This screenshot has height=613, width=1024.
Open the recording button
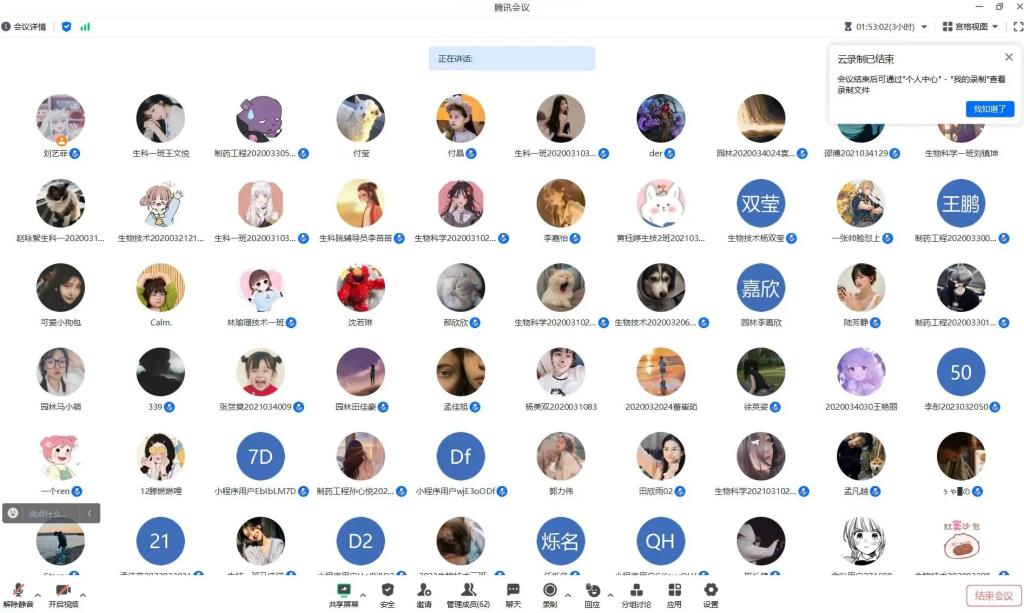coord(550,594)
